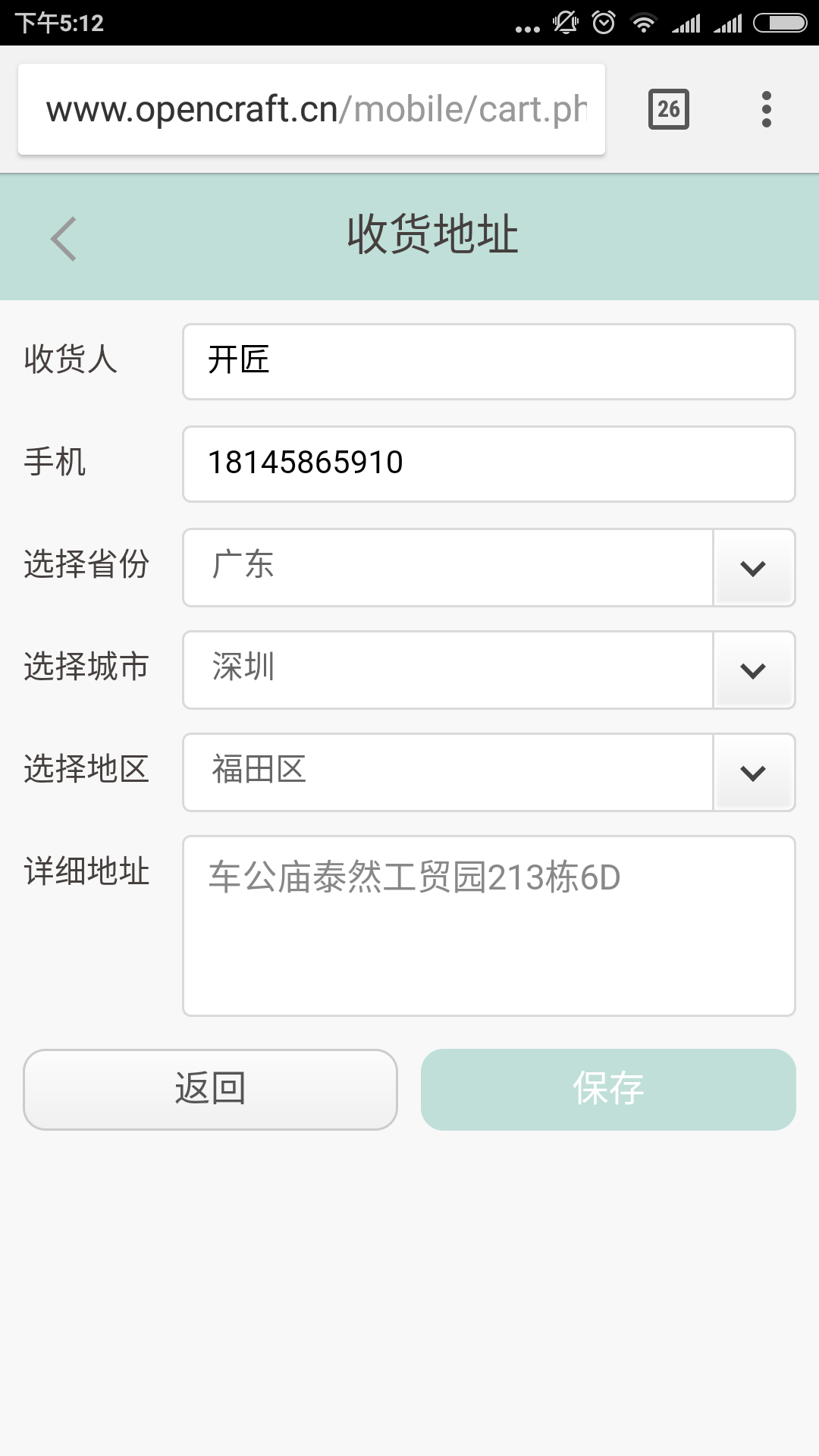819x1456 pixels.
Task: Edit the 手机 phone number field
Action: tap(489, 464)
